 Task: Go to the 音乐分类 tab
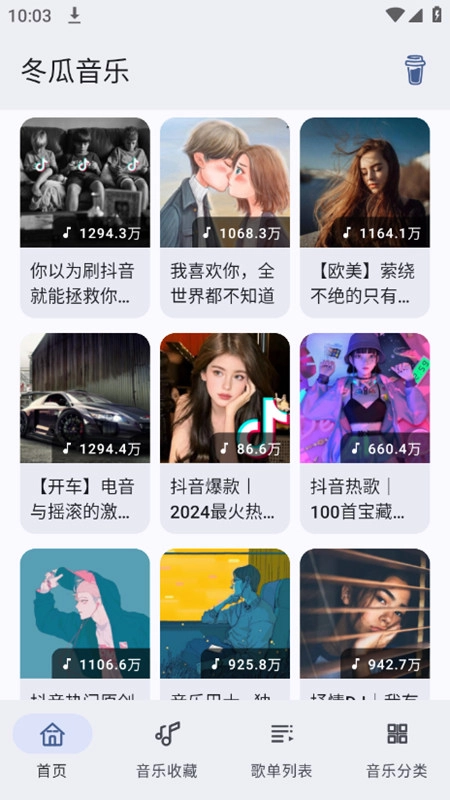396,748
